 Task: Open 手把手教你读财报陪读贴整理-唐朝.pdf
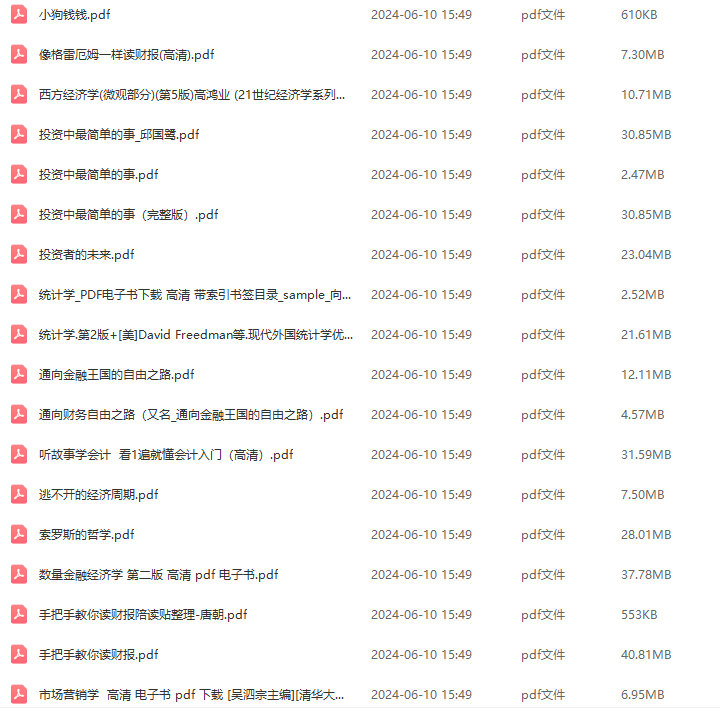click(142, 615)
